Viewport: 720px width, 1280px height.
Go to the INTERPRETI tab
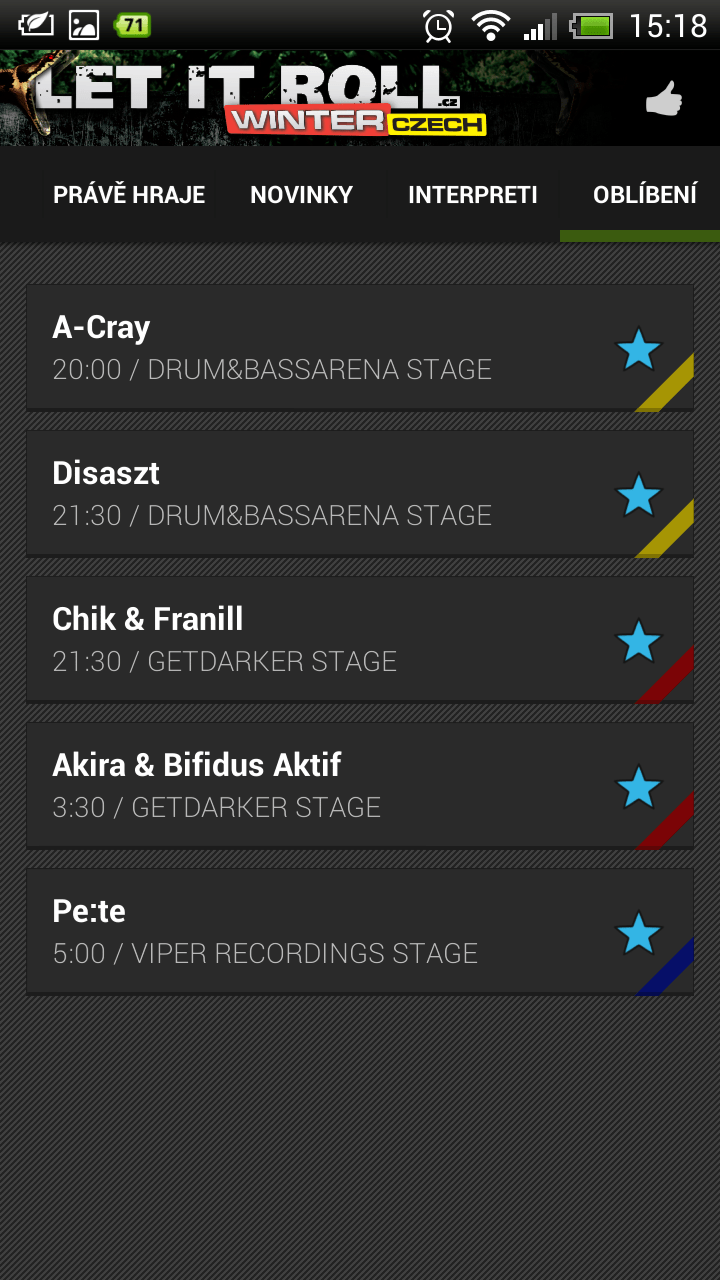pyautogui.click(x=472, y=195)
